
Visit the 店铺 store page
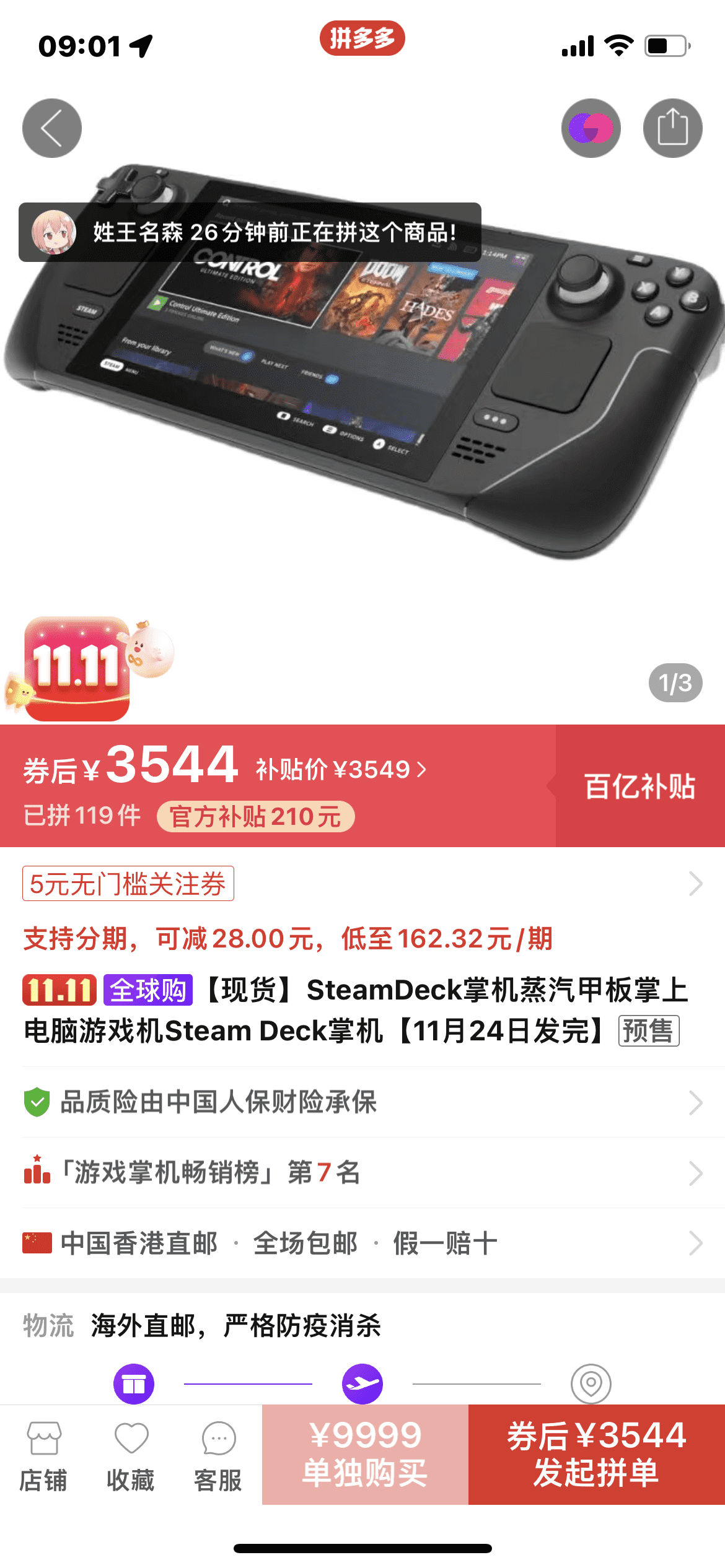43,1455
